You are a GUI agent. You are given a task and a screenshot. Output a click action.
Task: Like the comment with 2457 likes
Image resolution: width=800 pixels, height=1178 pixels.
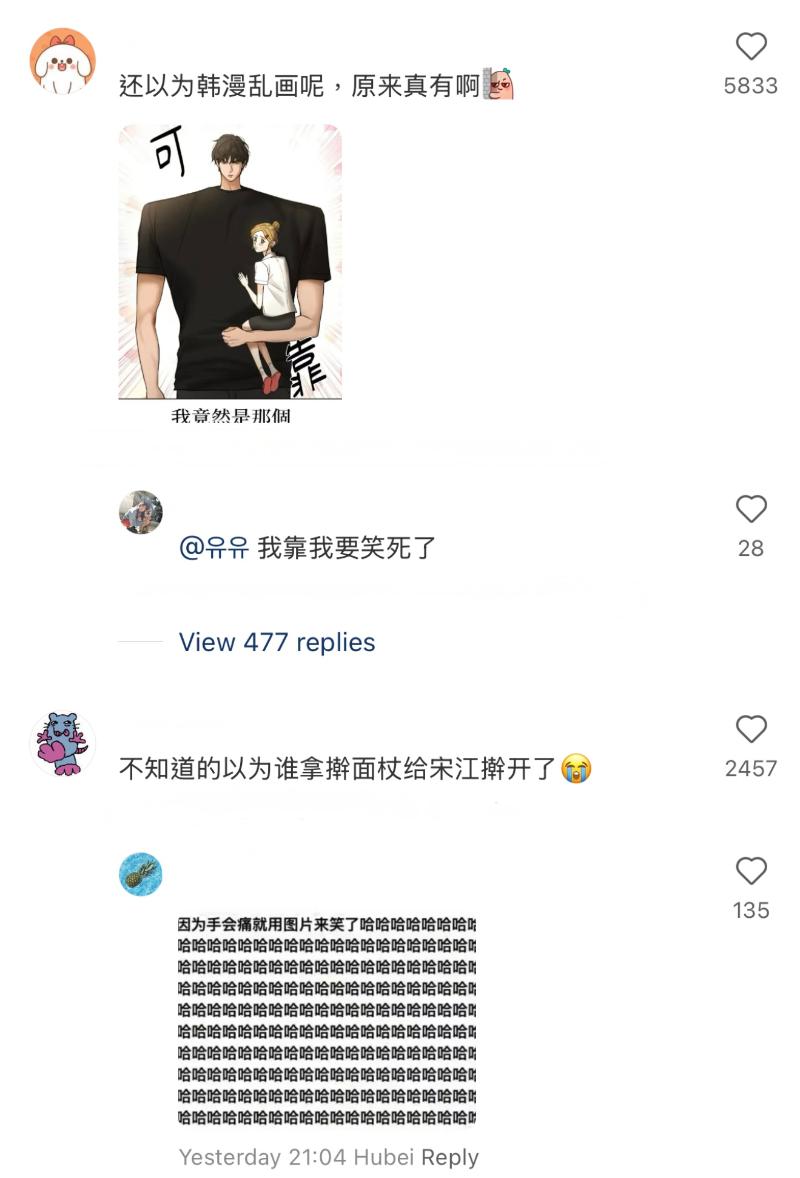tap(750, 729)
